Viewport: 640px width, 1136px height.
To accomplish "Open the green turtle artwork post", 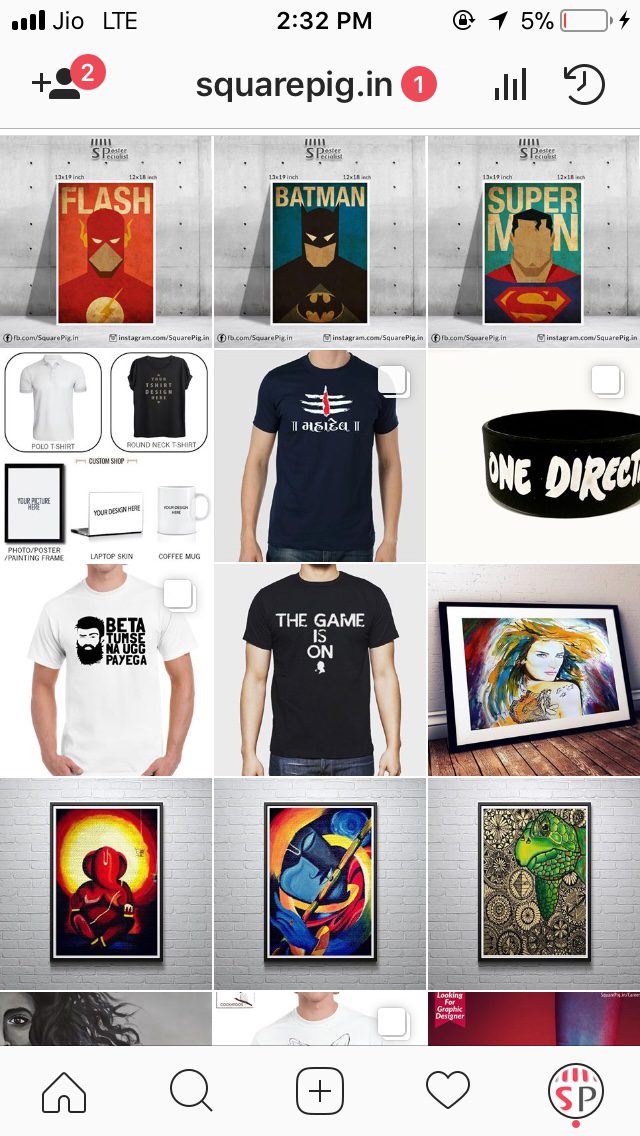I will point(534,884).
